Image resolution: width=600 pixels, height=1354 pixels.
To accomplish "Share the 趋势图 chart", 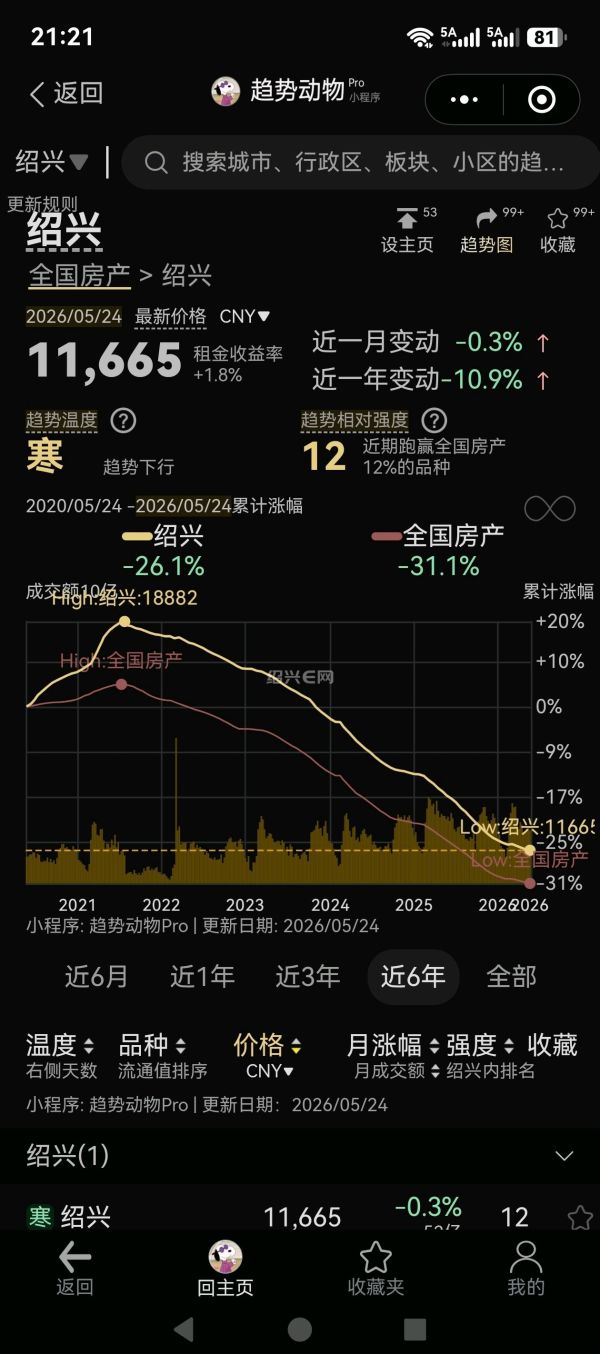I will 487,232.
